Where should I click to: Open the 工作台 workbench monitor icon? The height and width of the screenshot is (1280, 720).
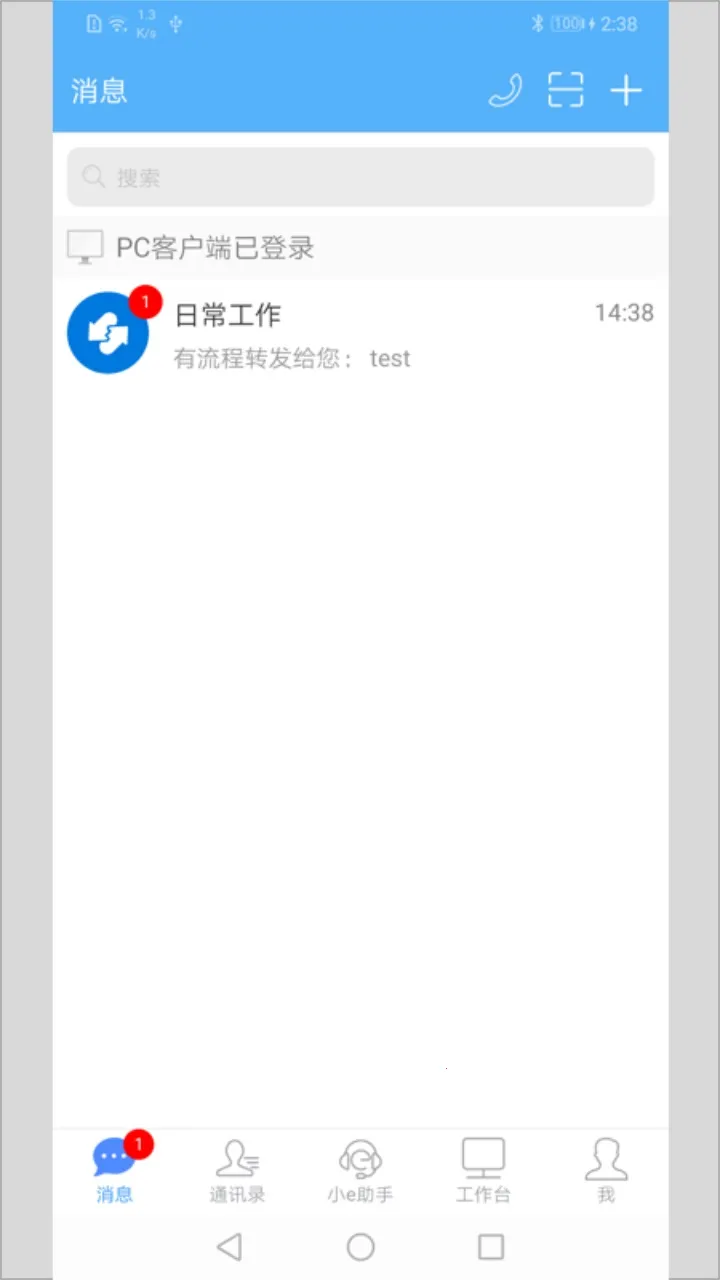[483, 1157]
